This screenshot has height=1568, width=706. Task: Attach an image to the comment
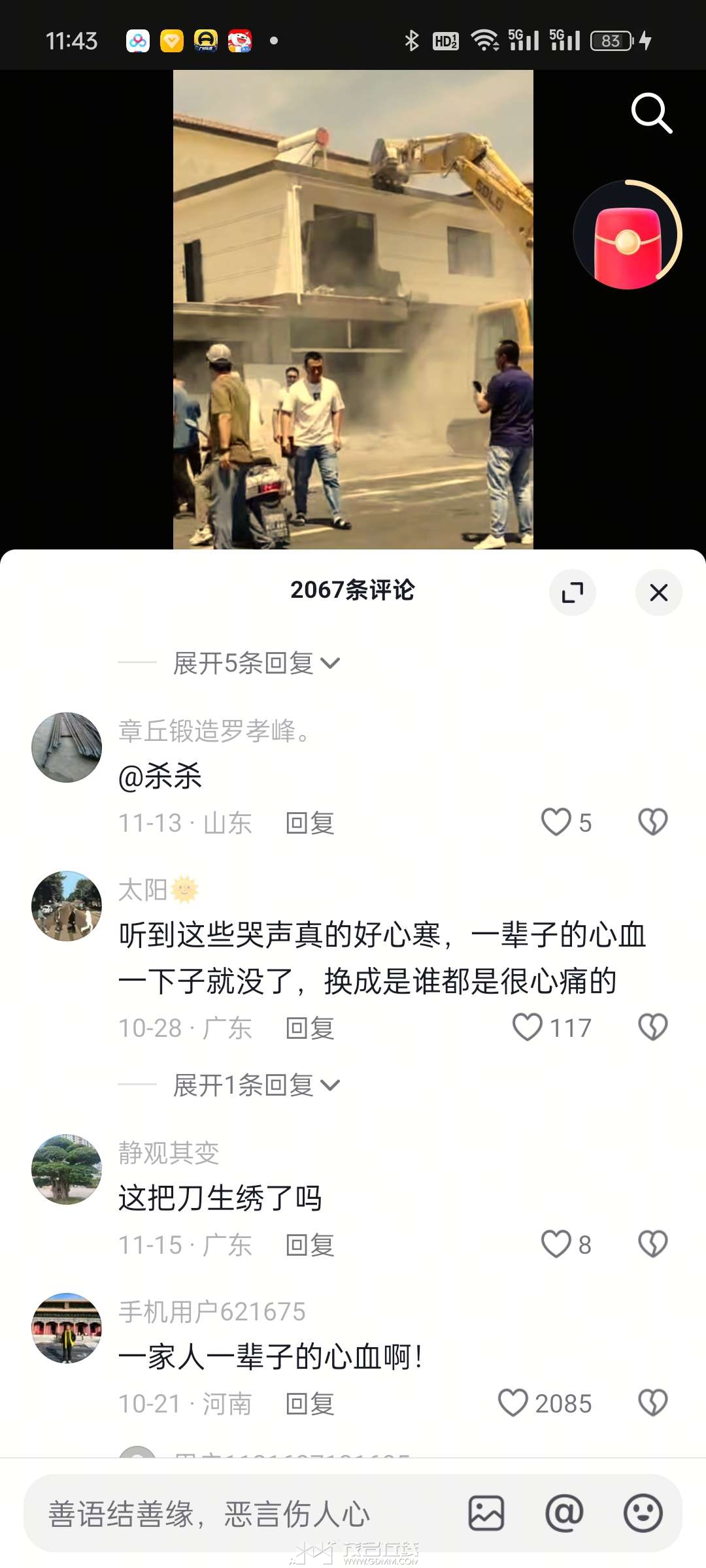pos(486,1513)
